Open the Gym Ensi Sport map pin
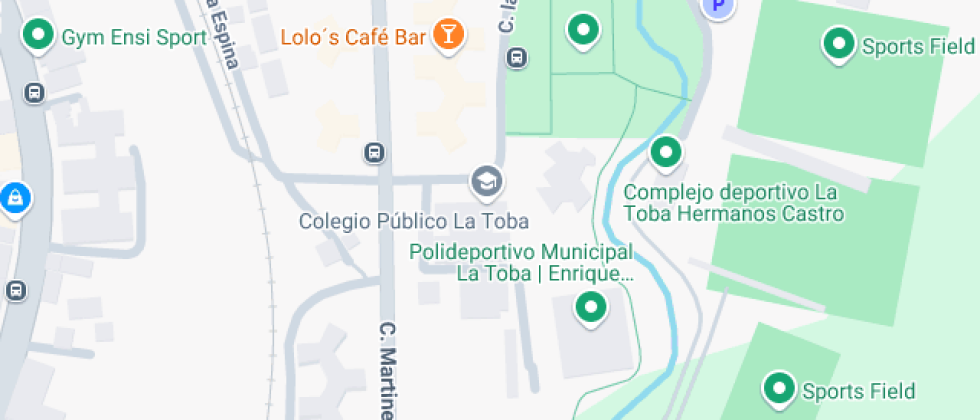Image resolution: width=980 pixels, height=420 pixels. click(x=38, y=36)
